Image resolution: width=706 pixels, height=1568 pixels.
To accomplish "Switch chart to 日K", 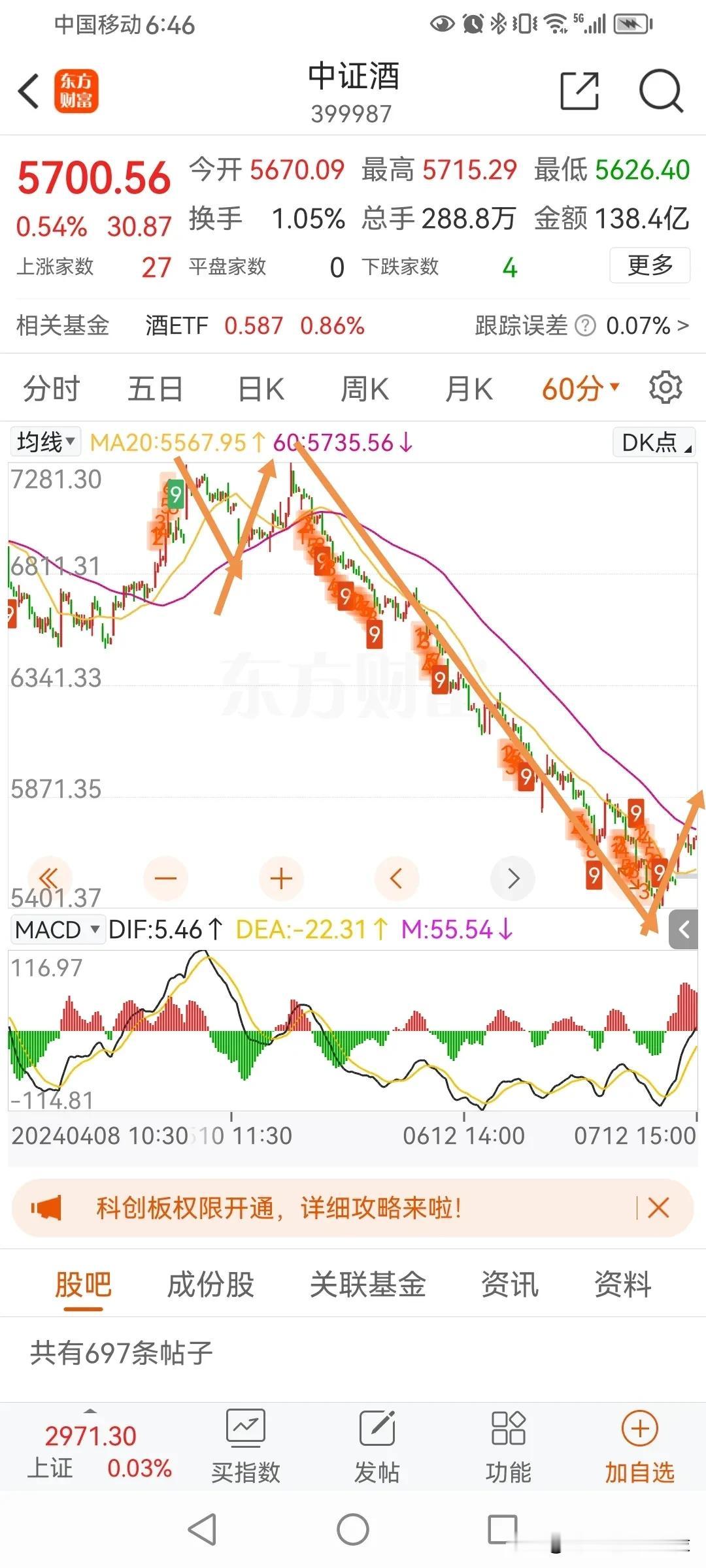I will 261,389.
